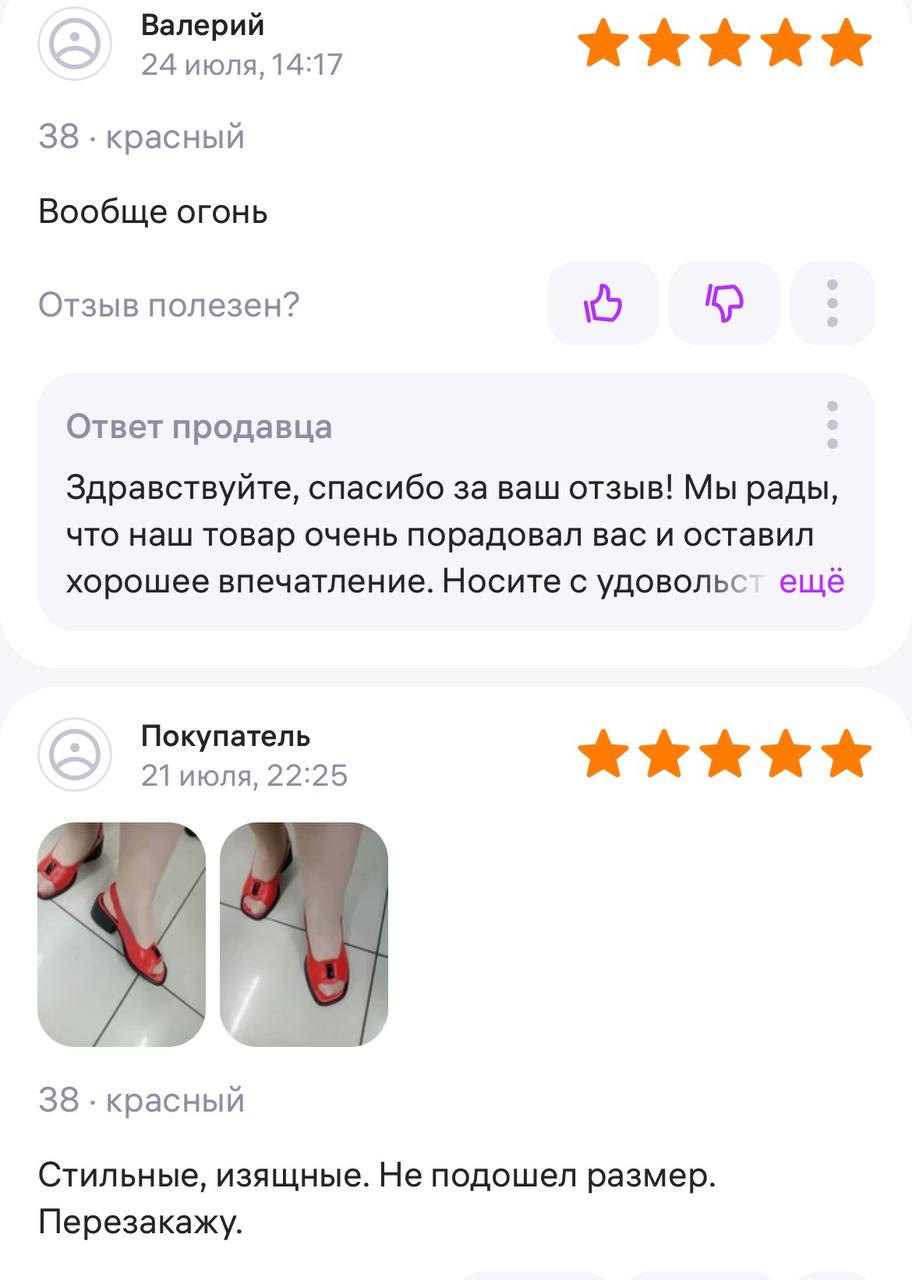Expand the seller reply with «ещё»

pyautogui.click(x=812, y=581)
